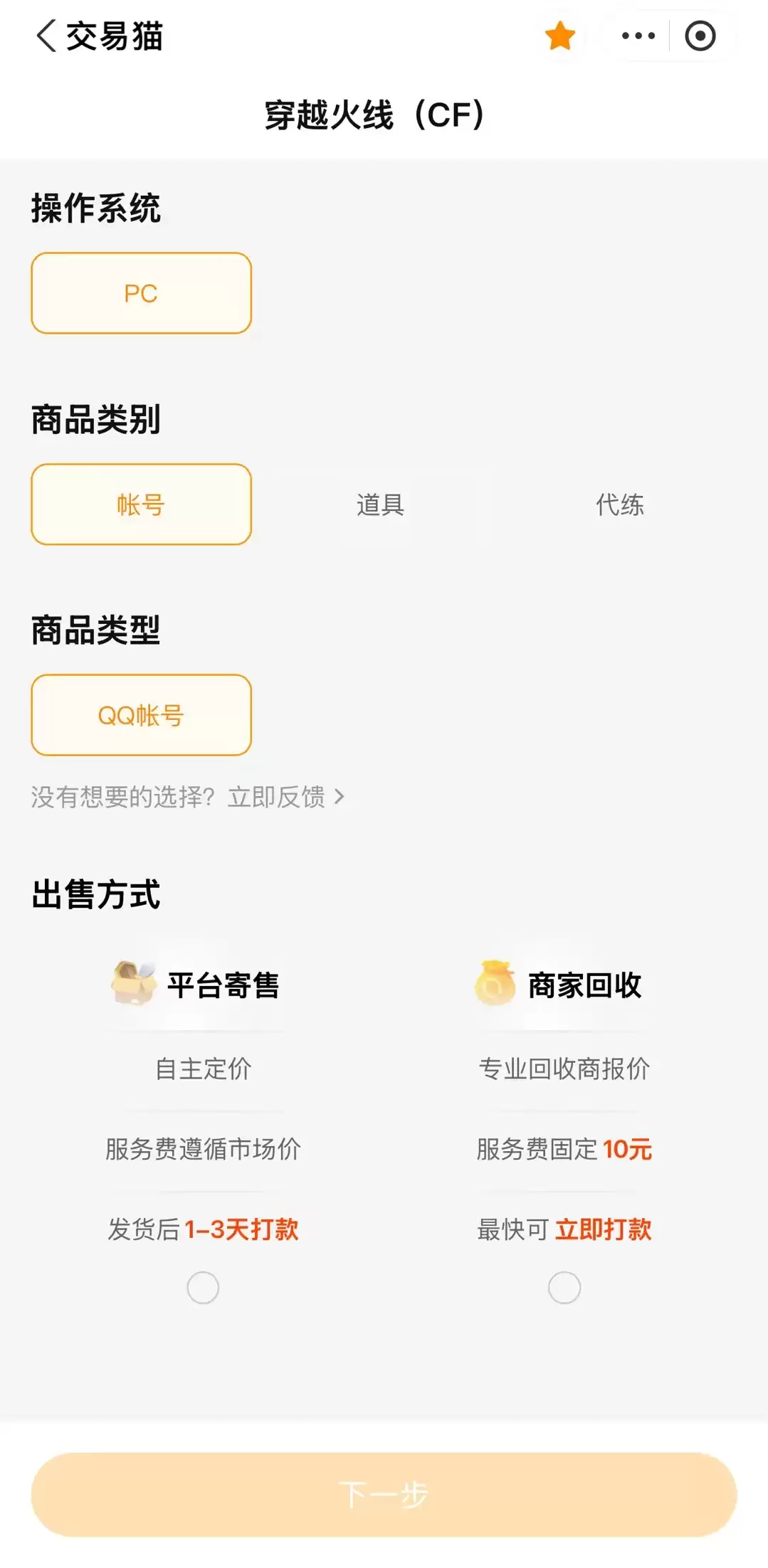Select the QQ帐号 product type

pos(141,715)
